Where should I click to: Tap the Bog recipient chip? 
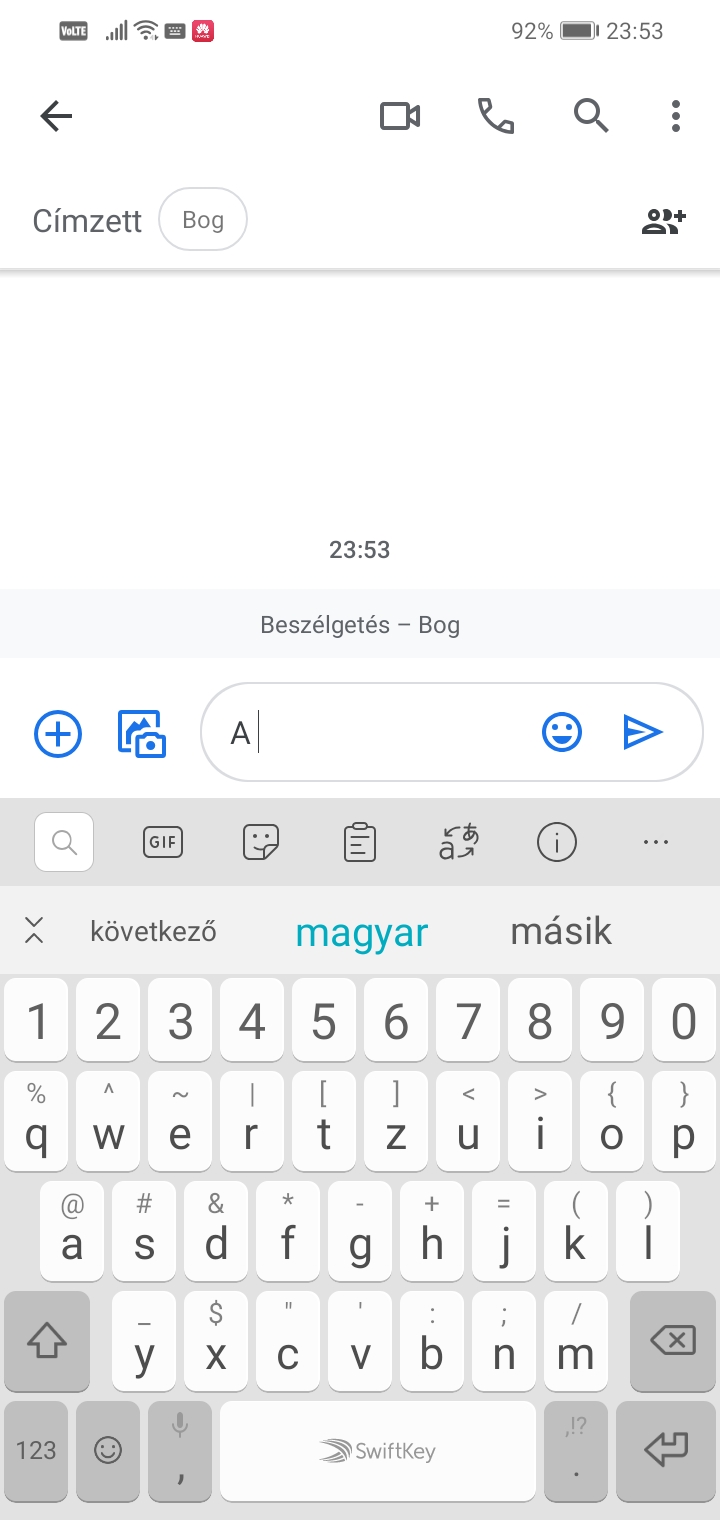click(203, 220)
